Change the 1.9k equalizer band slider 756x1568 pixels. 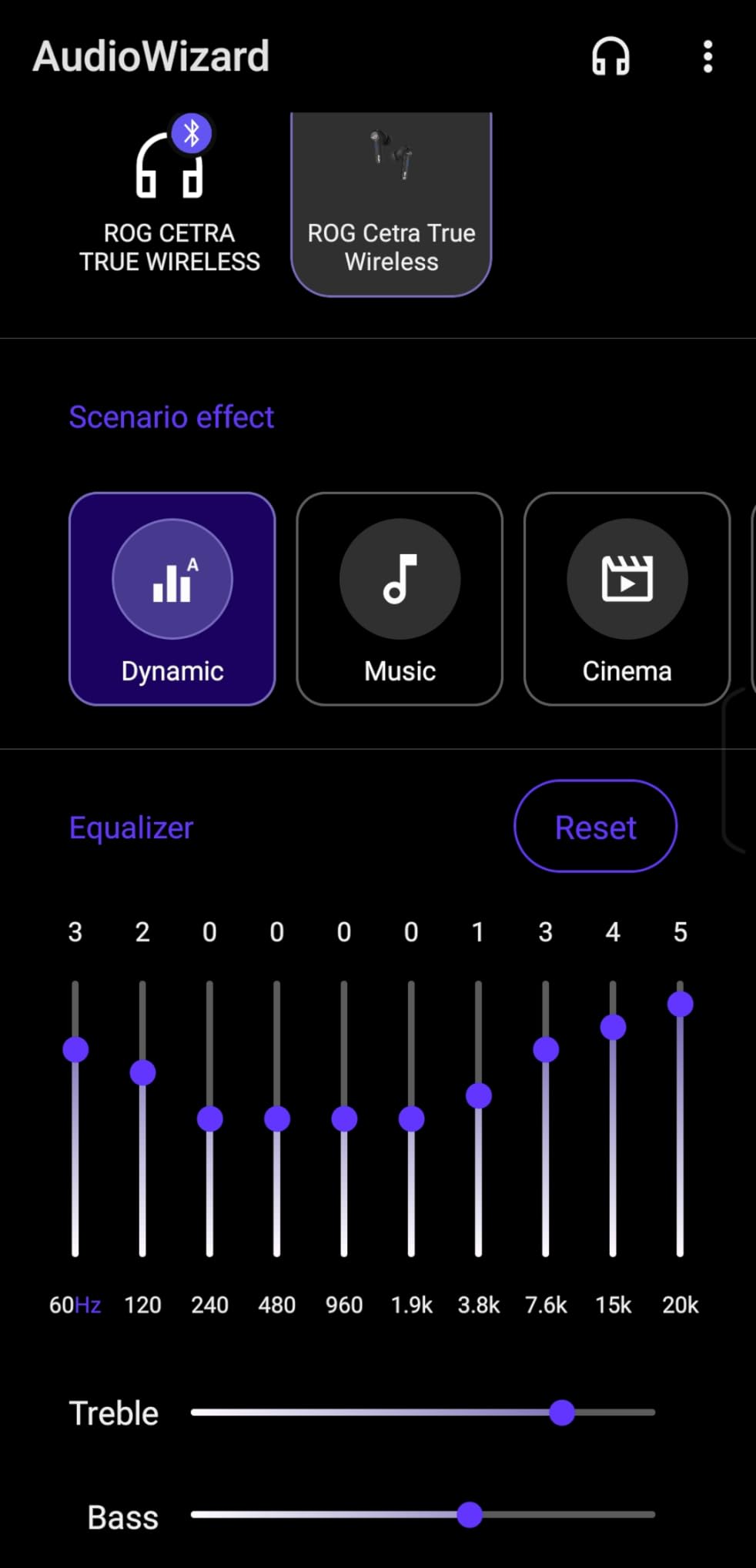point(411,1118)
